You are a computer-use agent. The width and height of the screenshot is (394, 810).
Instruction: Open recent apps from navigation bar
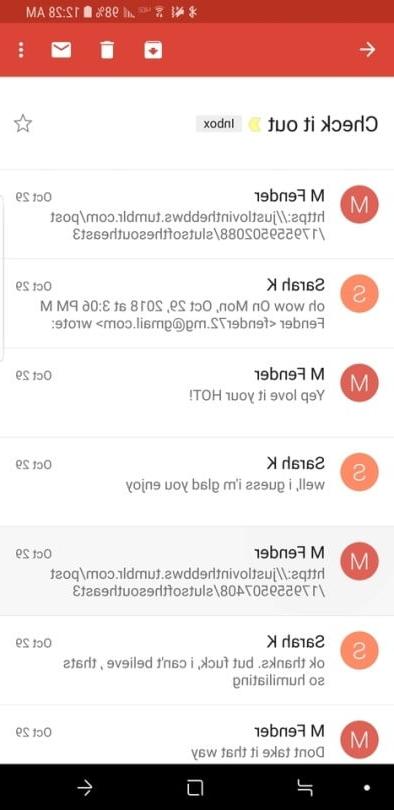[306, 787]
